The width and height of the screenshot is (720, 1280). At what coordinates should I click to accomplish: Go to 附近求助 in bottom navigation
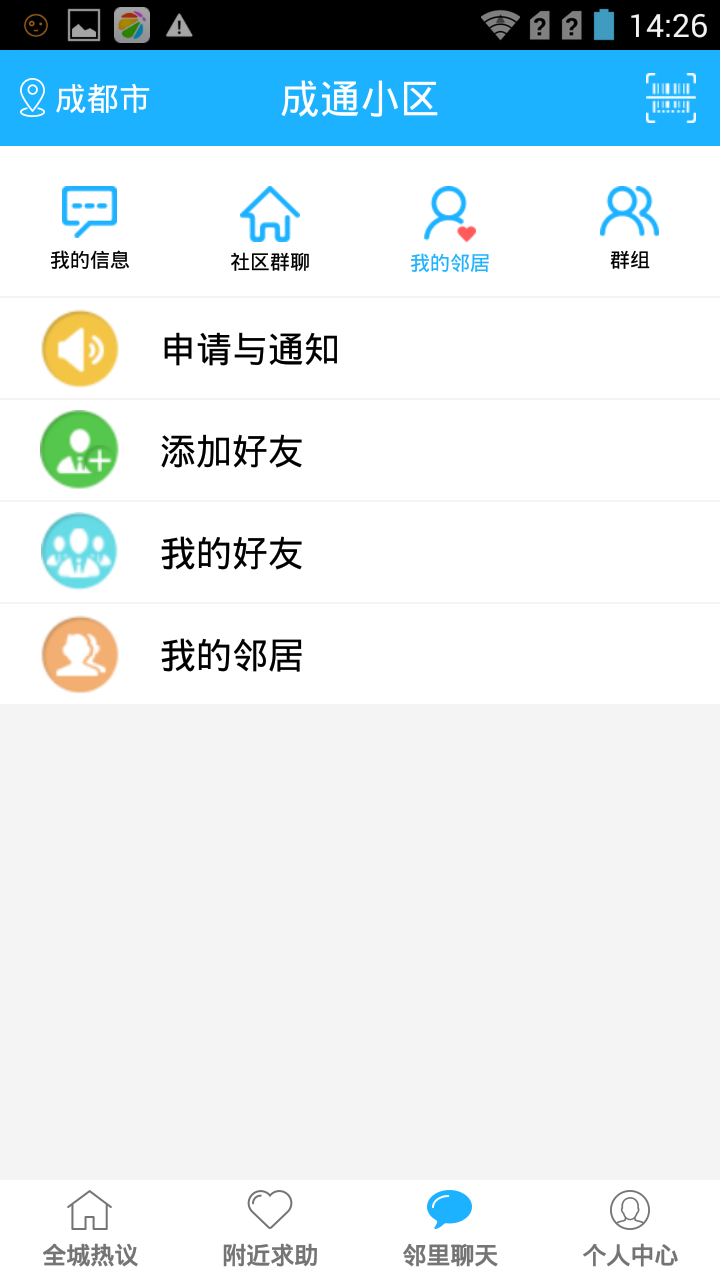[x=270, y=1230]
